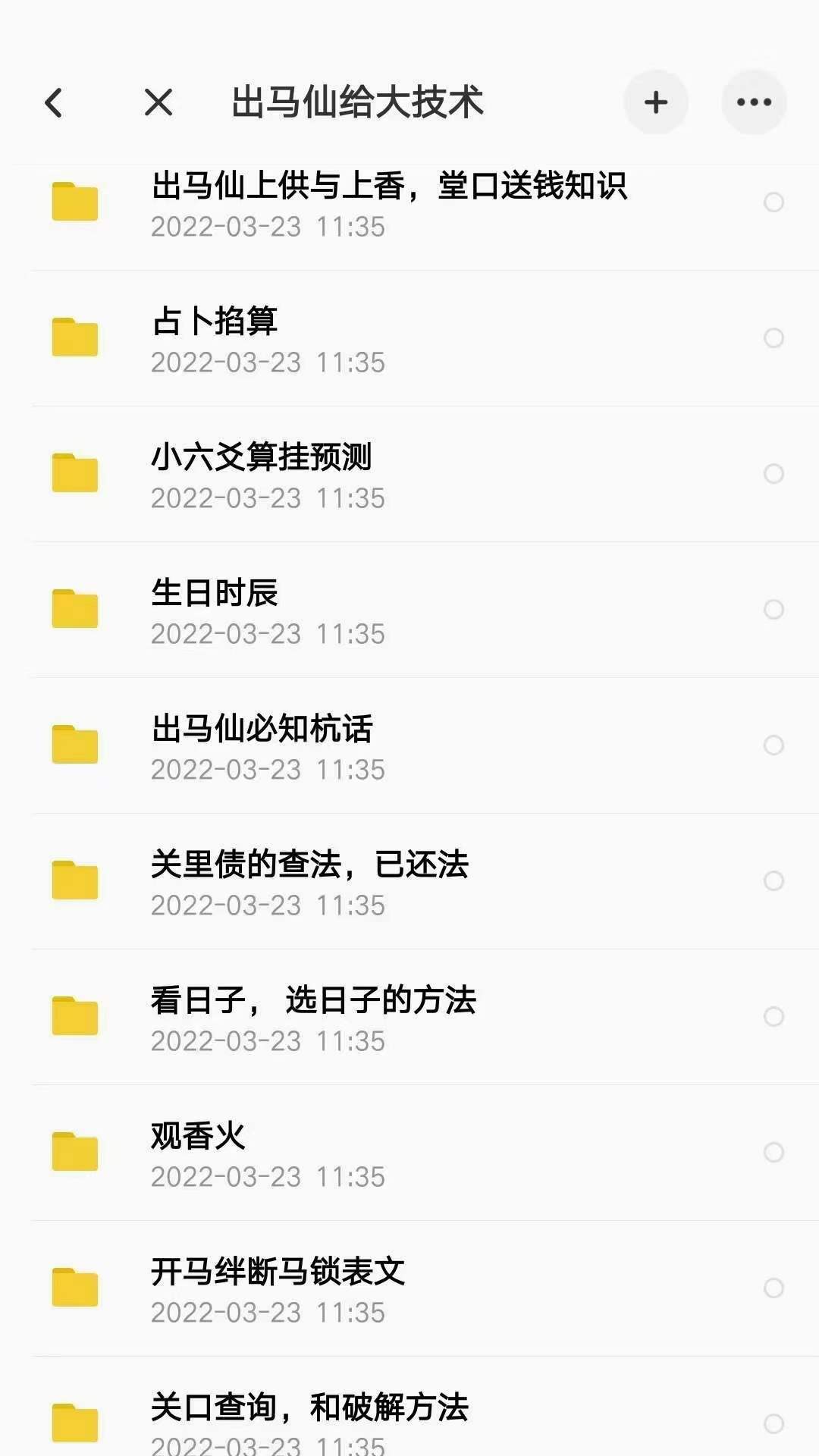Open the 观香火 folder icon

tap(74, 1151)
